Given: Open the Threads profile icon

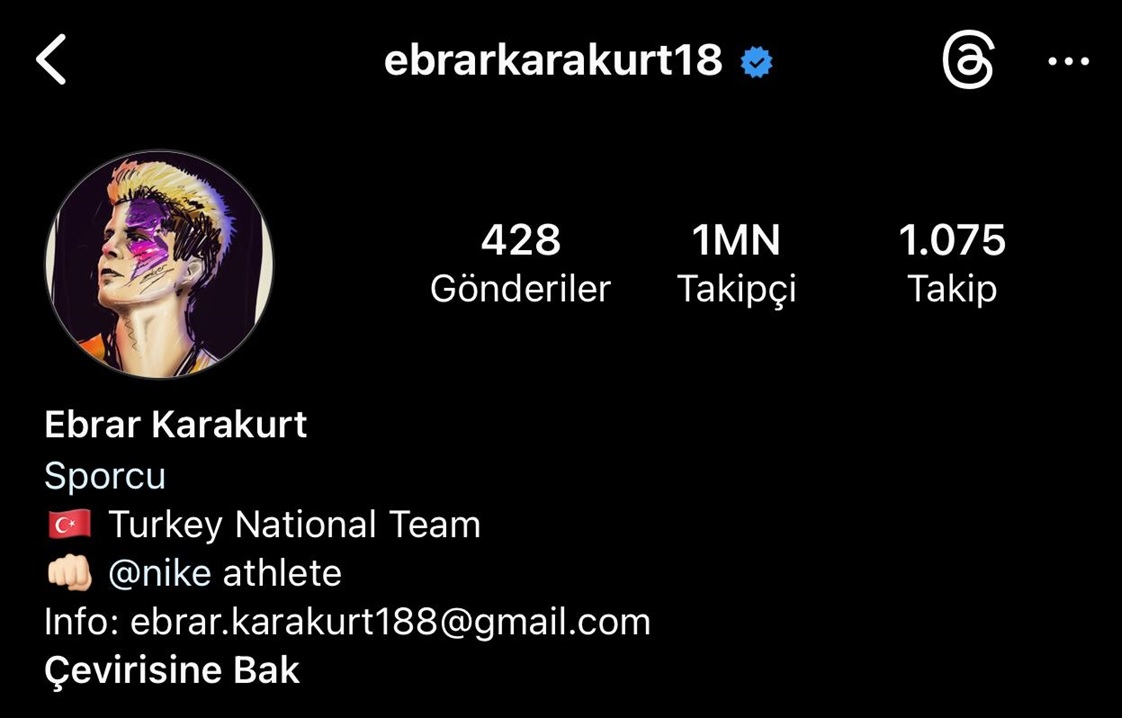Looking at the screenshot, I should coord(968,62).
